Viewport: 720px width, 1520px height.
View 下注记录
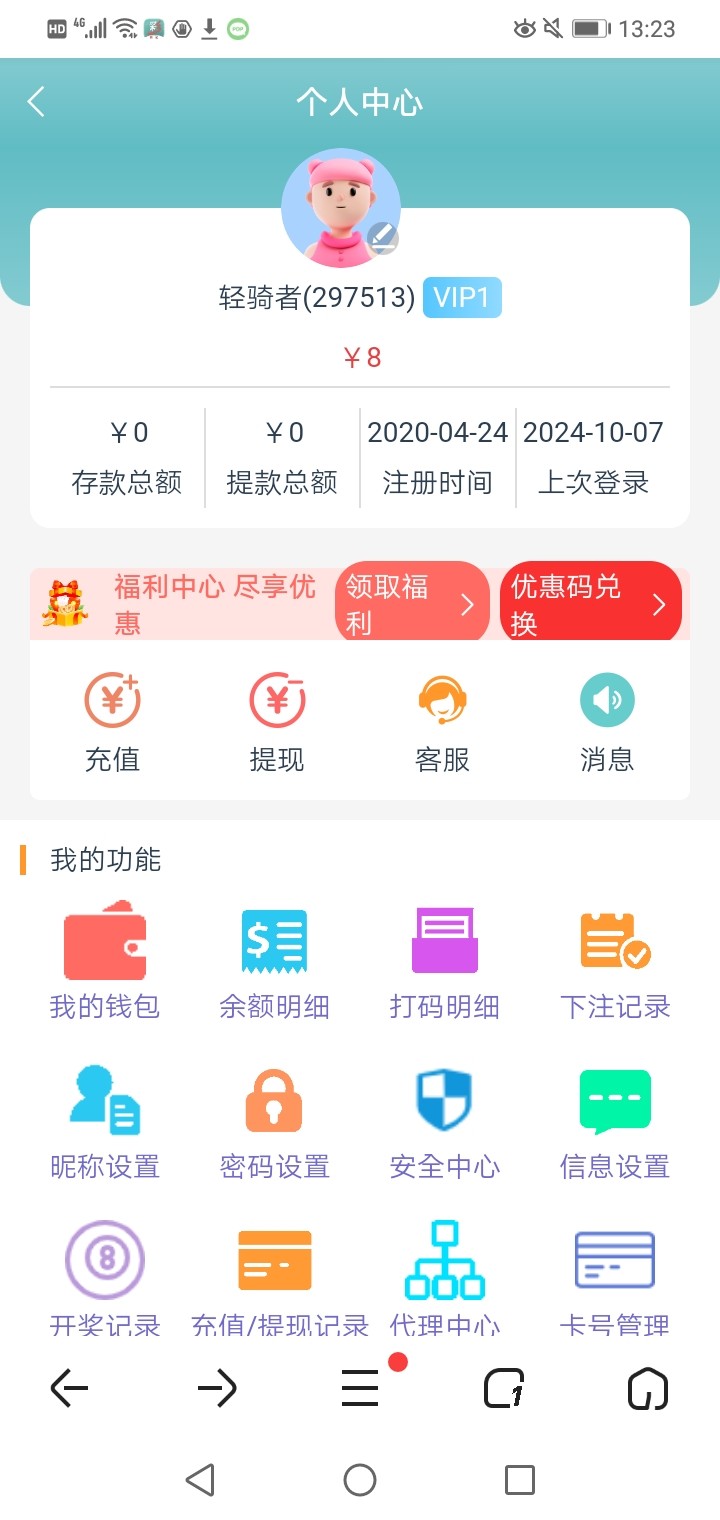[615, 960]
